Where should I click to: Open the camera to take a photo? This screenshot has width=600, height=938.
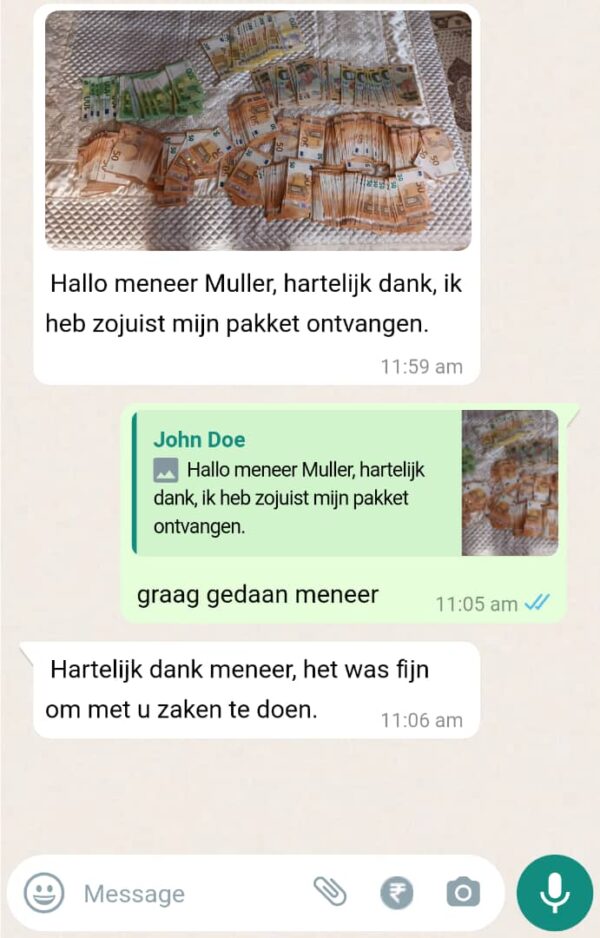coord(462,892)
